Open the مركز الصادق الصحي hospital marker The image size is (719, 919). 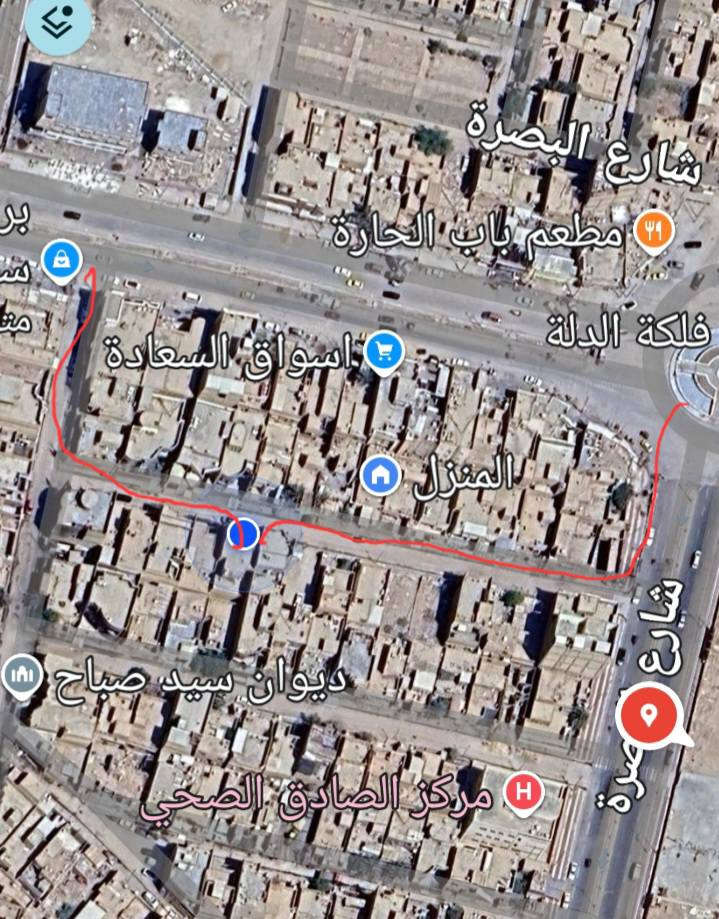tap(524, 793)
